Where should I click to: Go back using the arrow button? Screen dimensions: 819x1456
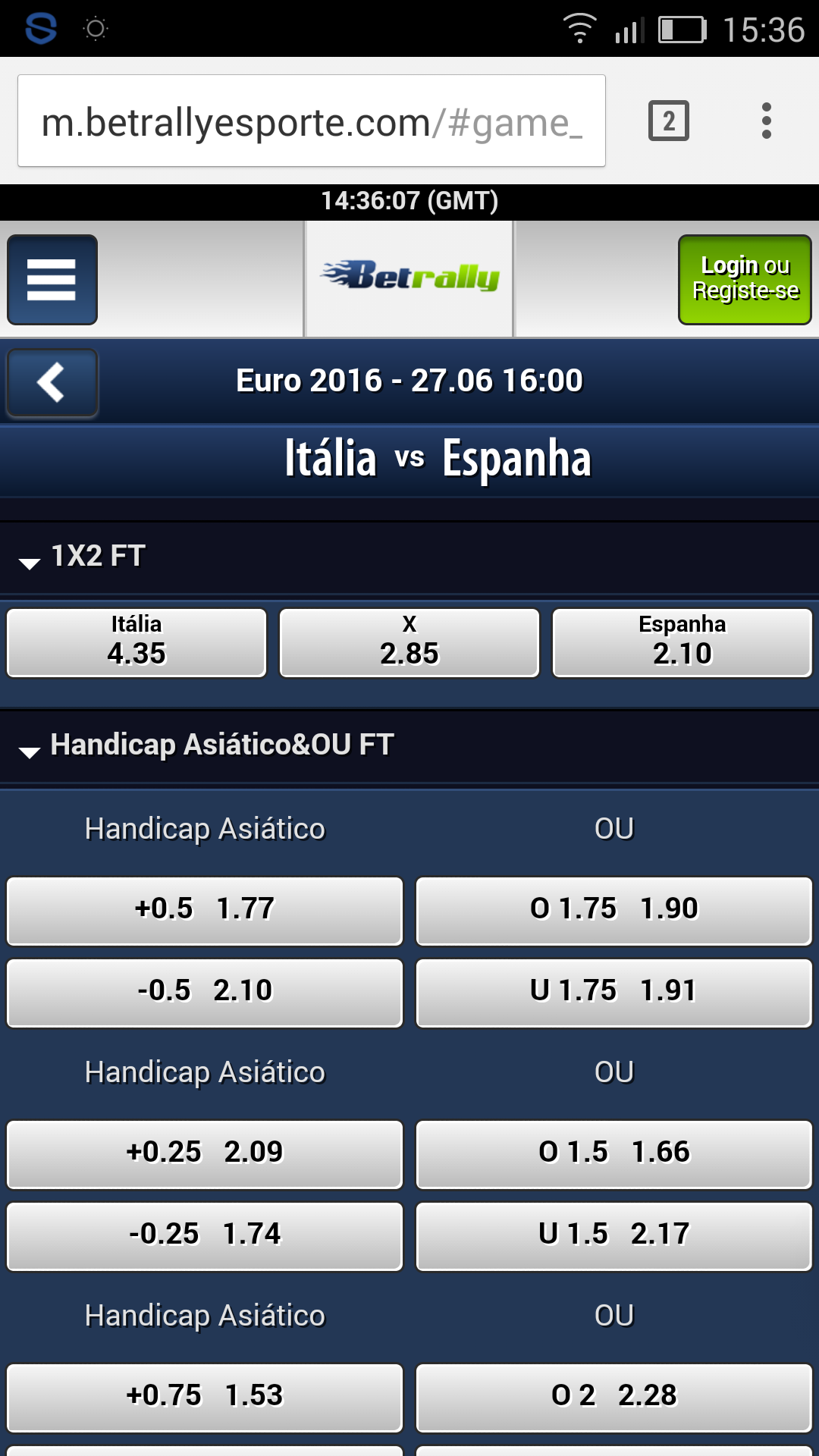(52, 382)
